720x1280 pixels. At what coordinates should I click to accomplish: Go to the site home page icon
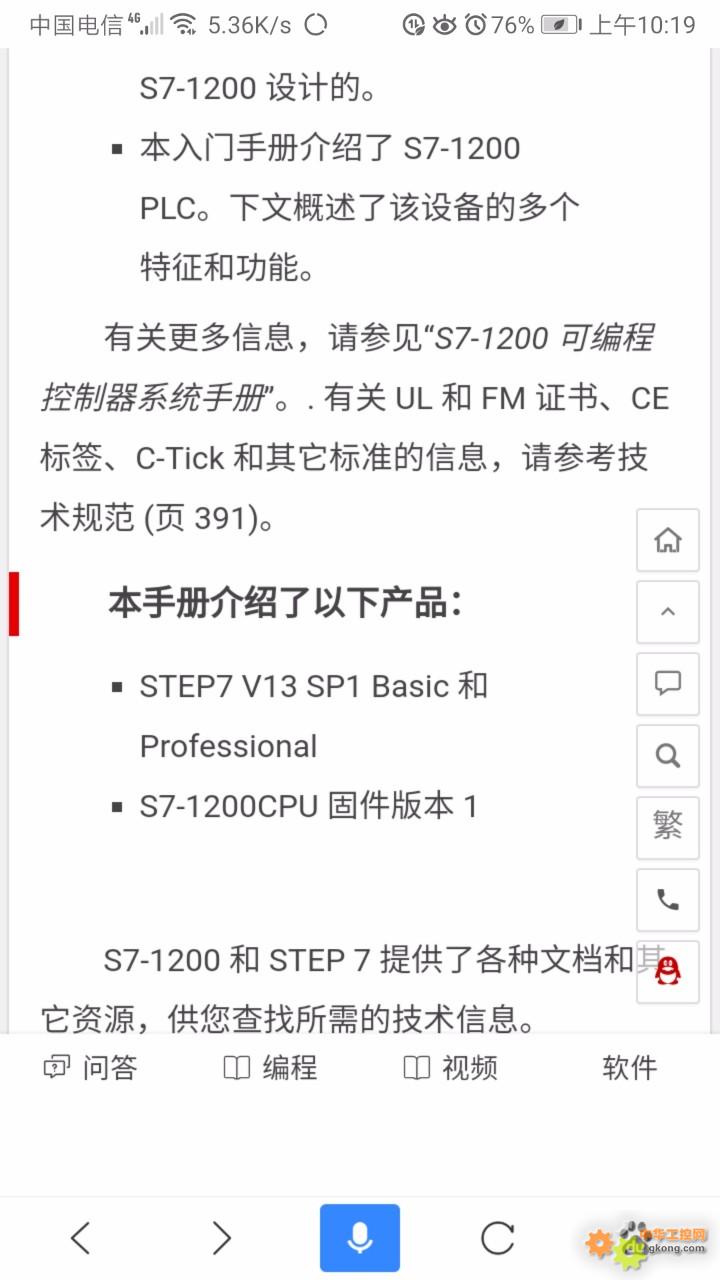click(668, 540)
